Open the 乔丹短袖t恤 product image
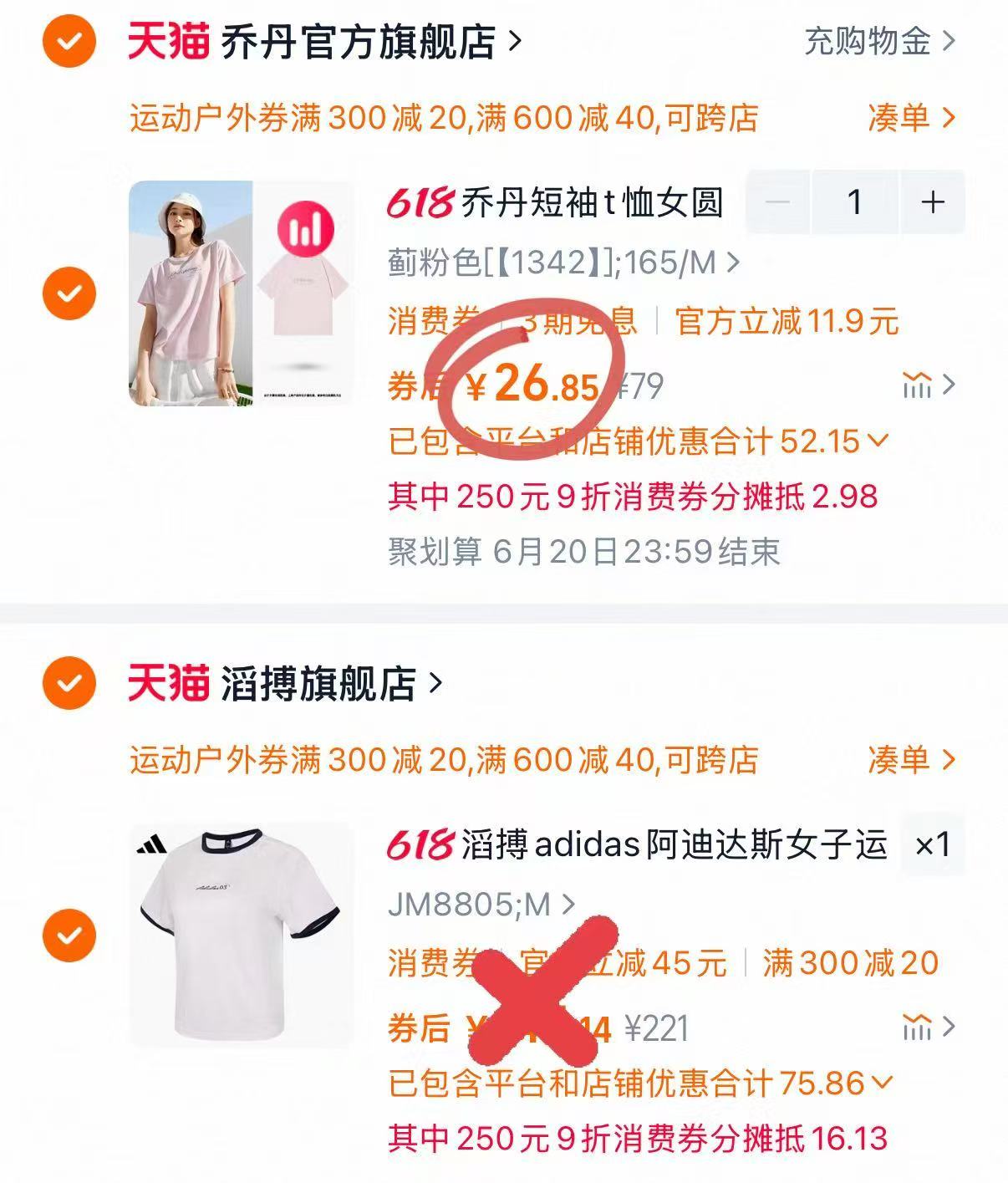The image size is (1008, 1183). 241,293
